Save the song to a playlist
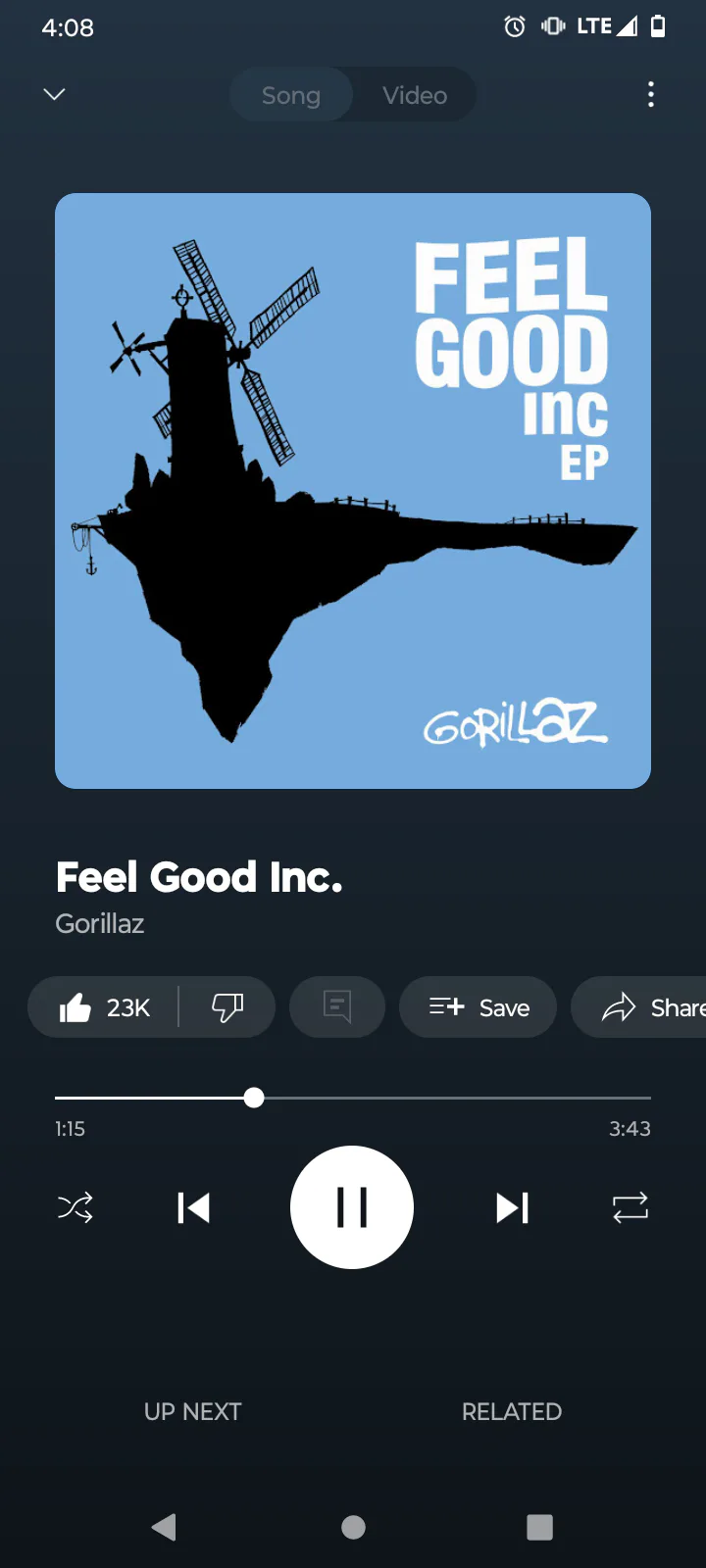This screenshot has width=706, height=1568. [479, 1007]
